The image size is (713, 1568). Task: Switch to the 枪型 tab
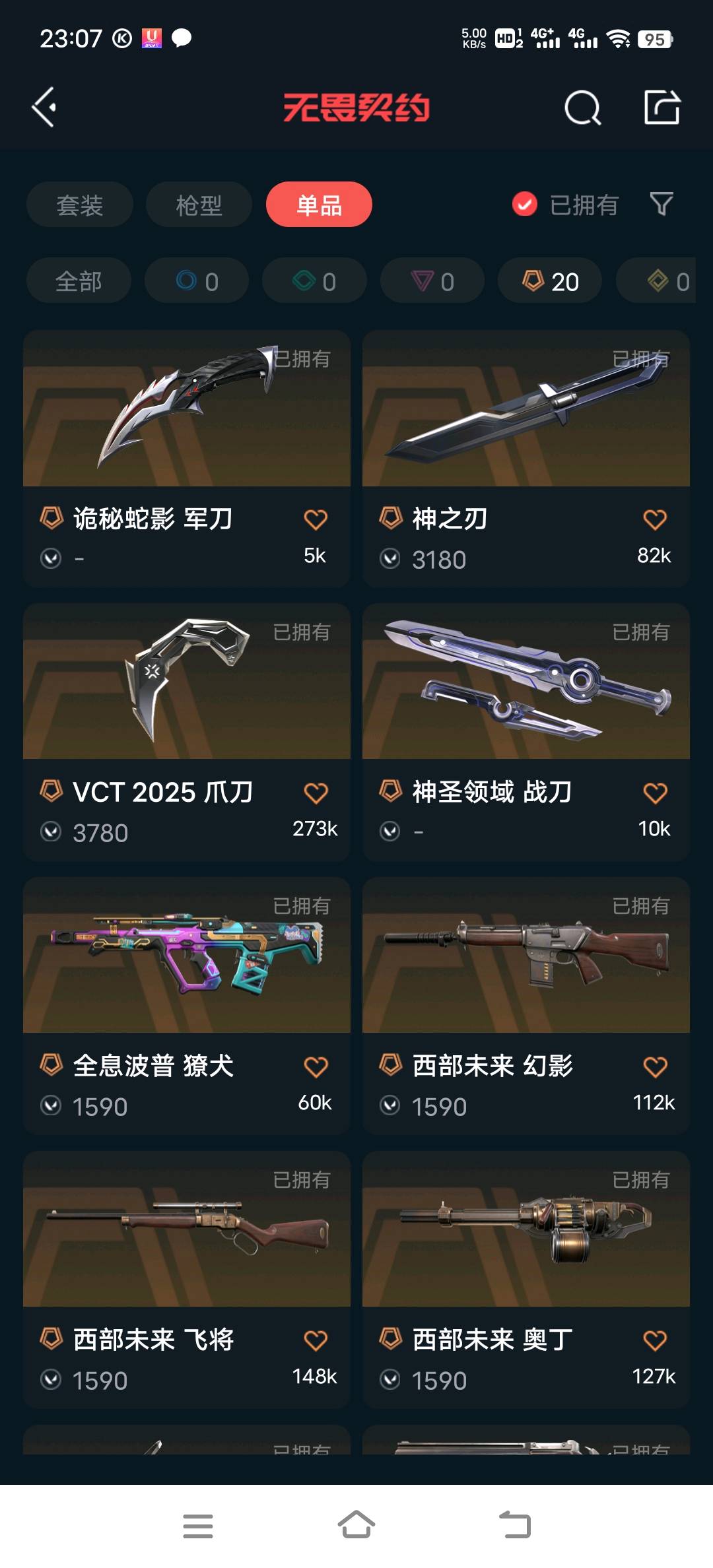(x=199, y=205)
